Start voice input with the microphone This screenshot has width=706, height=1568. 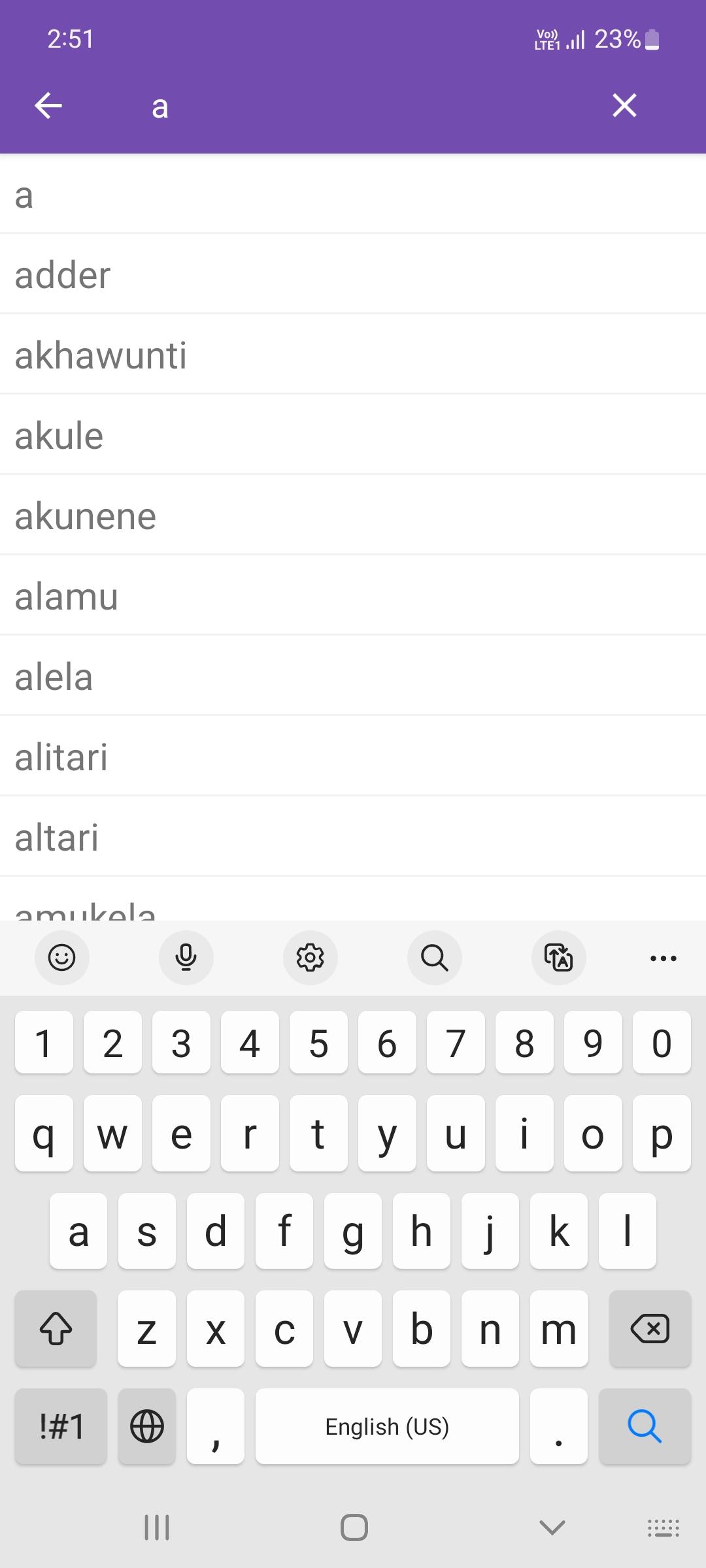pos(186,958)
